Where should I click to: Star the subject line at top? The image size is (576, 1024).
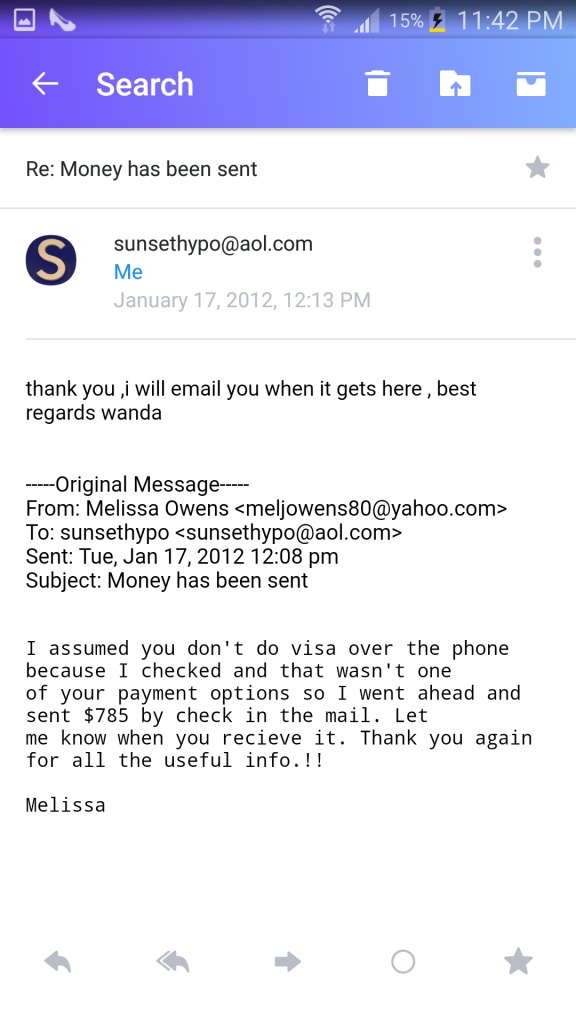pyautogui.click(x=537, y=168)
